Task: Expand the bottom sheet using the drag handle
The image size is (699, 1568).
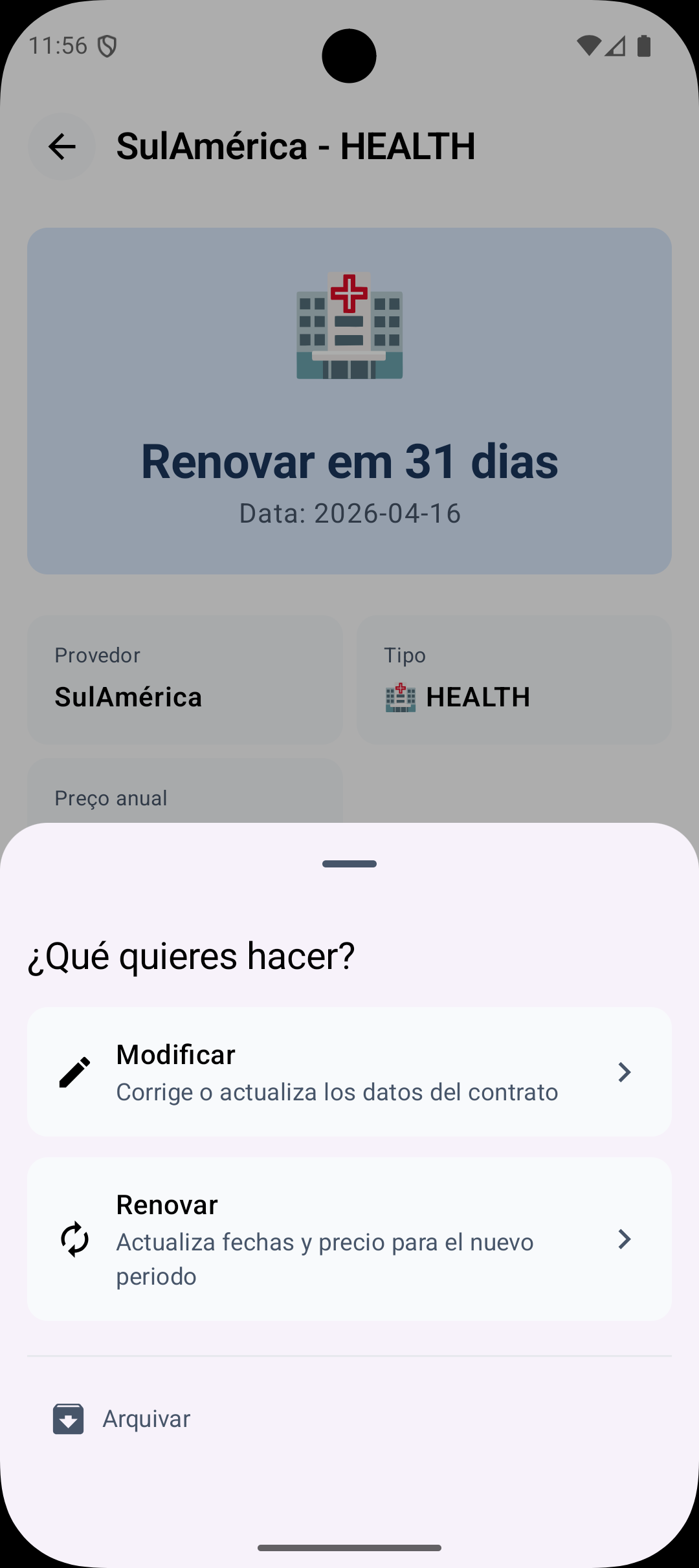Action: [x=349, y=864]
